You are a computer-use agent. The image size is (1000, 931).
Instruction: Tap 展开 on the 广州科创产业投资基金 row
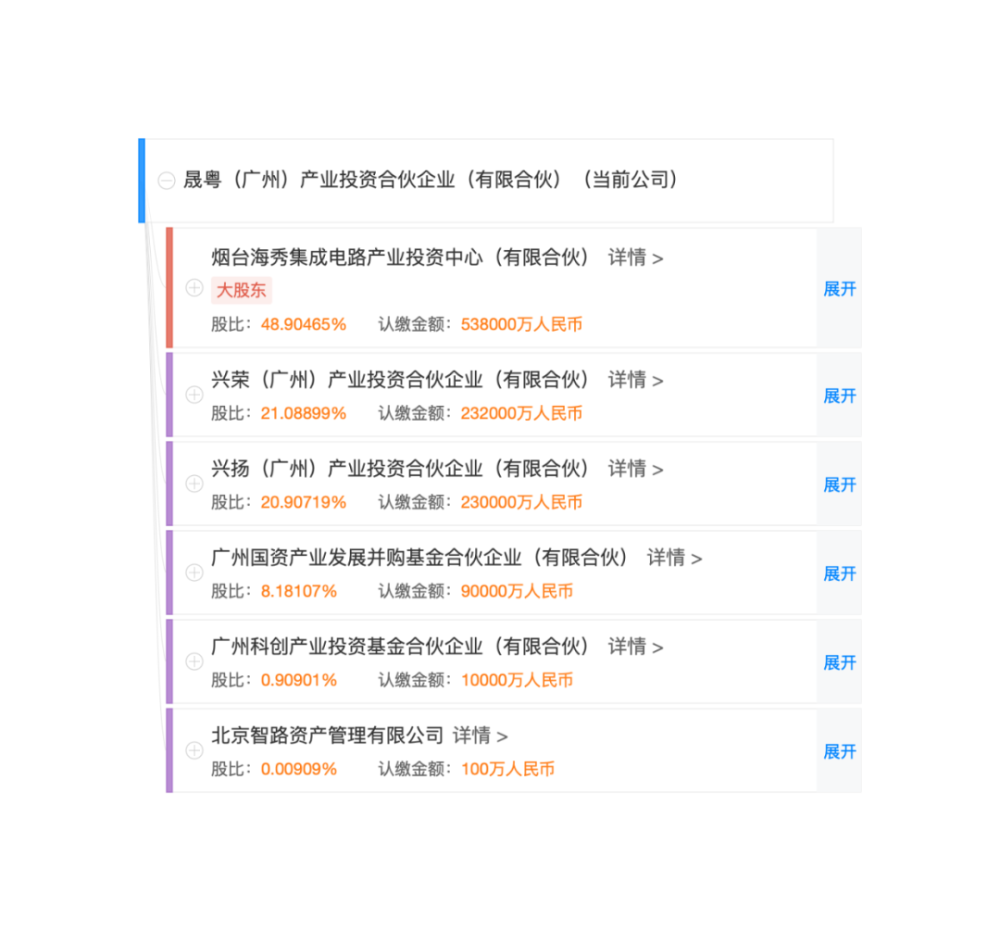pos(839,663)
